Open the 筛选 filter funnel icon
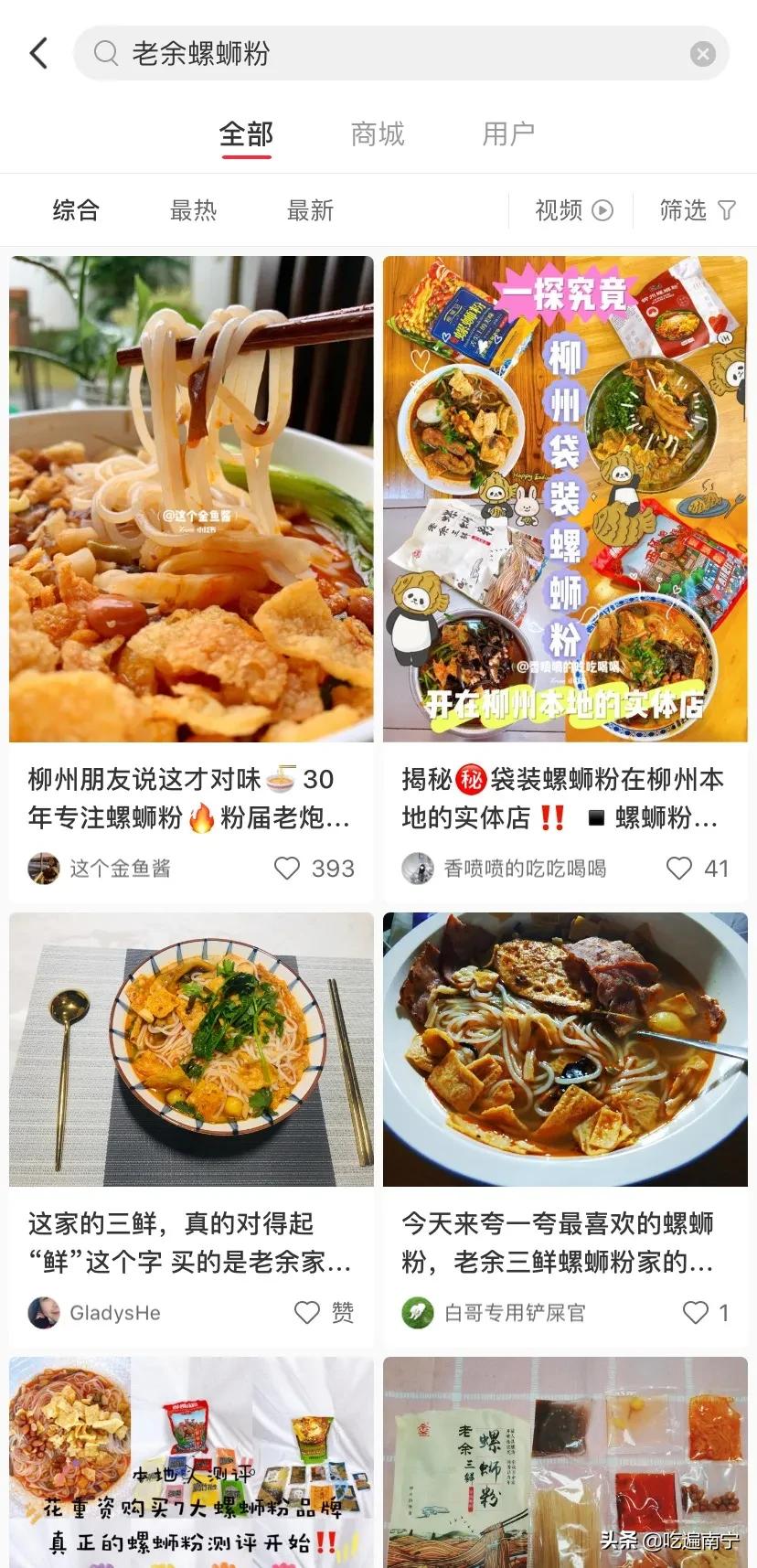This screenshot has width=757, height=1568. [x=728, y=210]
